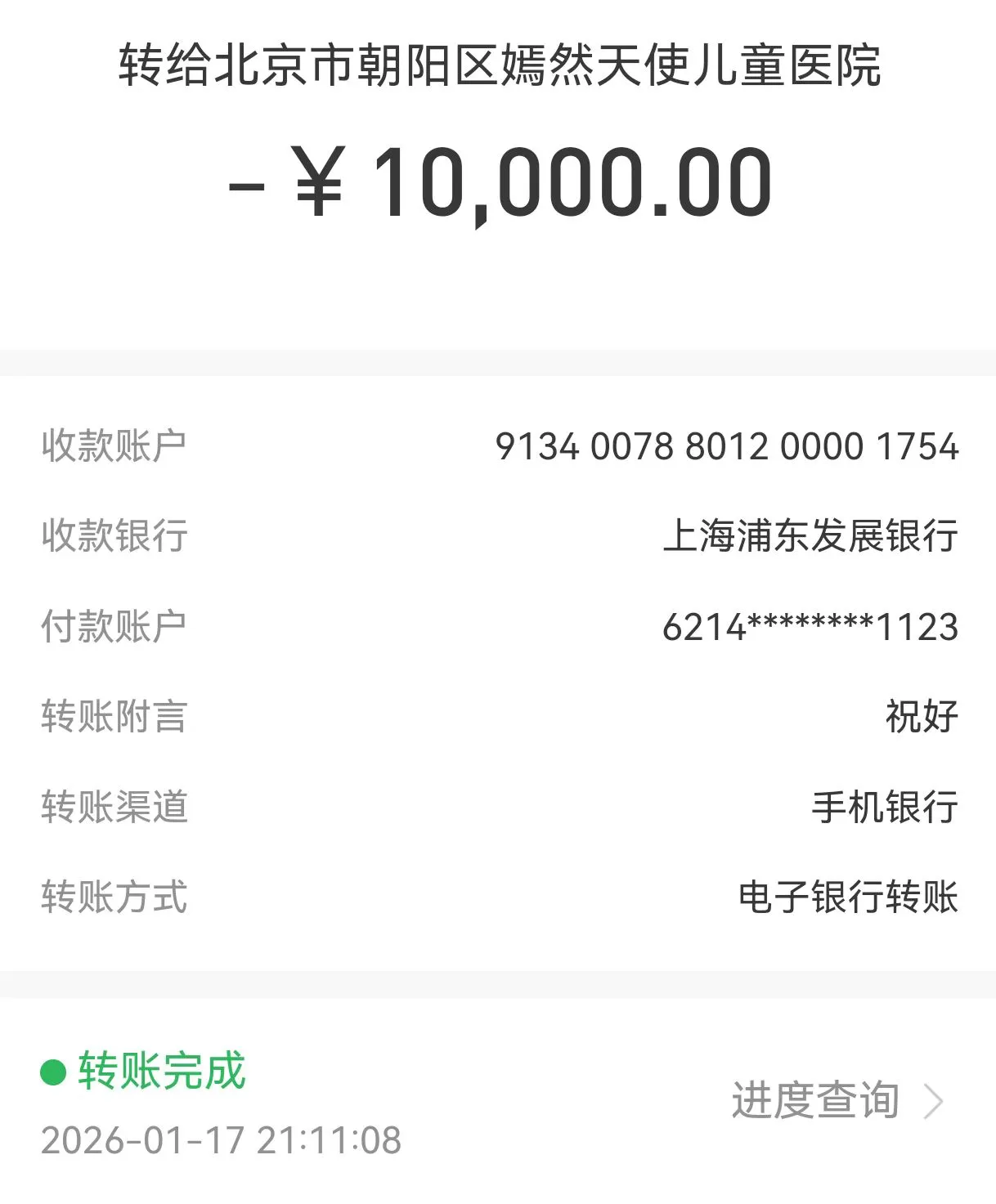Select the recipient name 北京市朝阳区嫣然天使儿童医院
The width and height of the screenshot is (996, 1204).
tap(499, 69)
